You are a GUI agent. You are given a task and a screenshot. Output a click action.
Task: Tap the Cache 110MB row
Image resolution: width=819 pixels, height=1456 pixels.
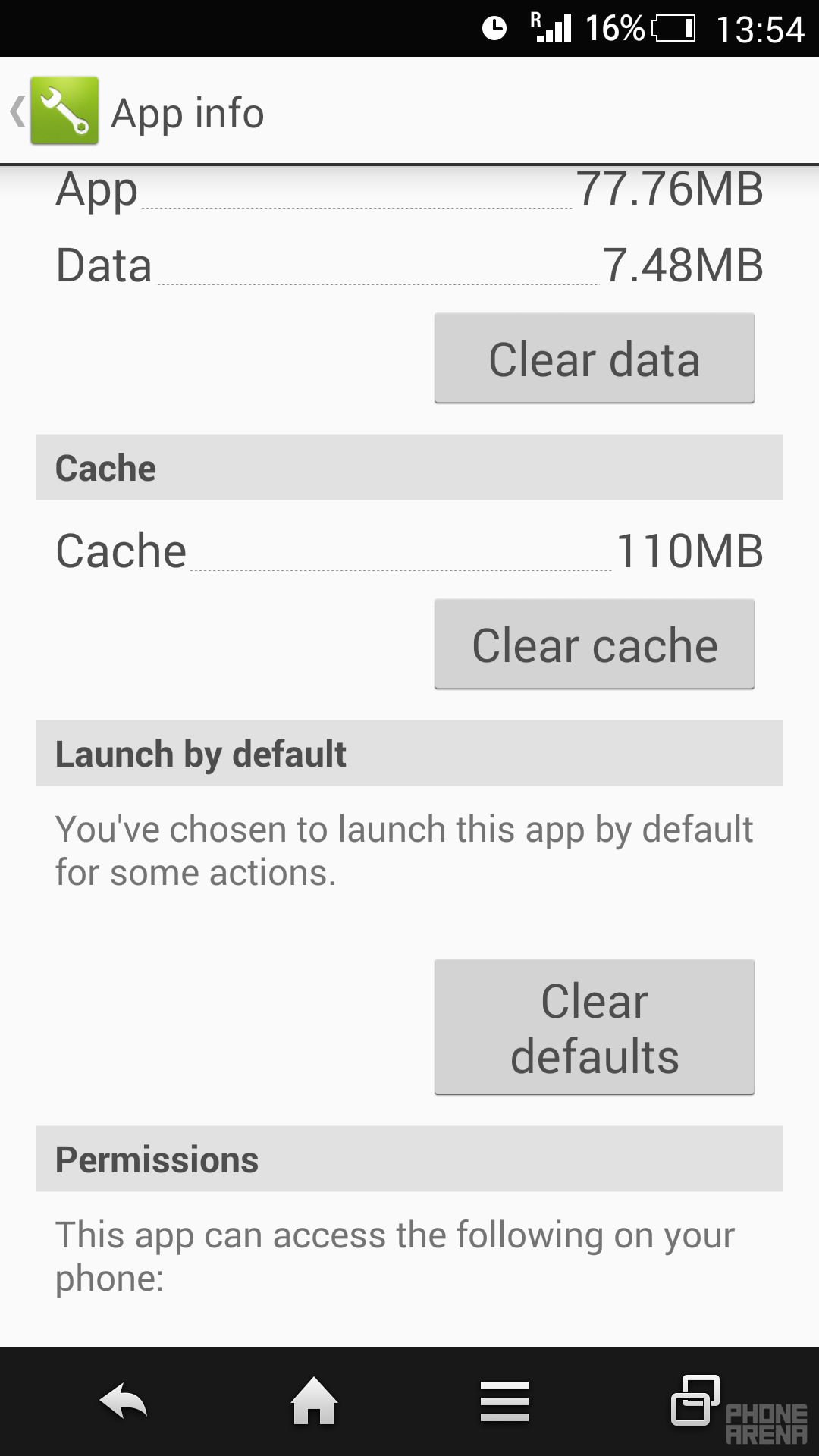(409, 551)
